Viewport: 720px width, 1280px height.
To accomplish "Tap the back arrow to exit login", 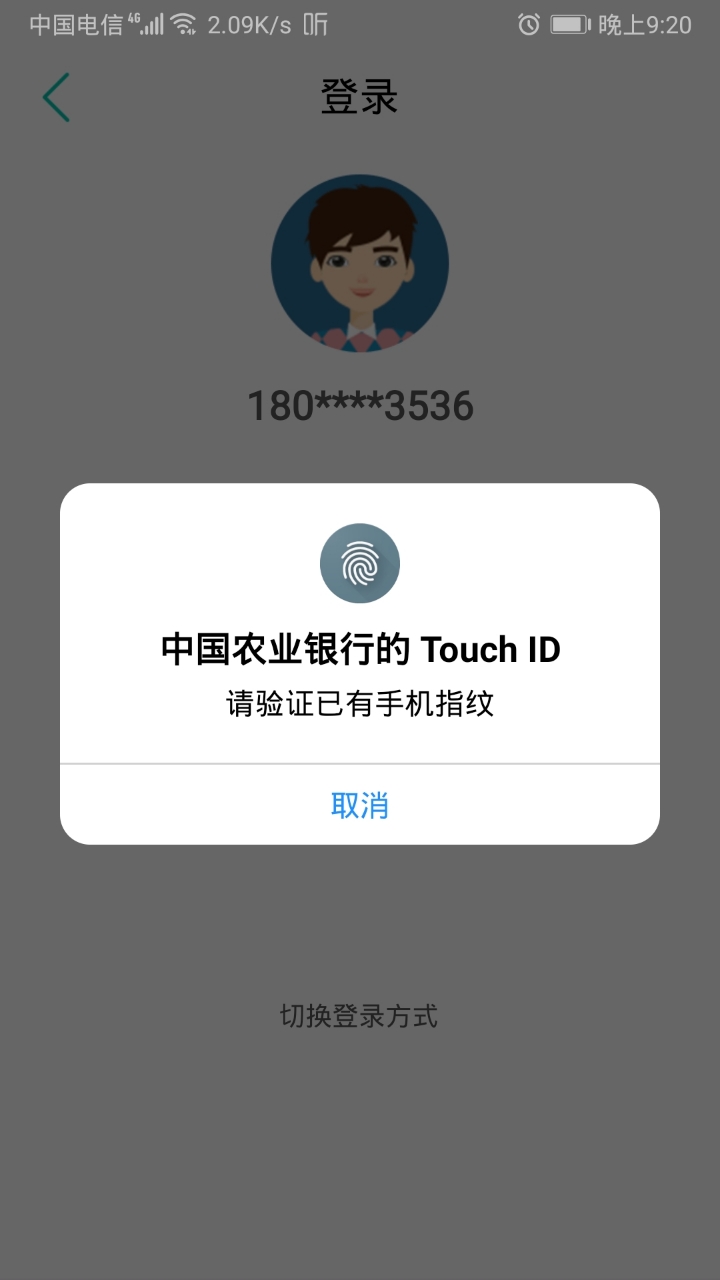I will [55, 97].
